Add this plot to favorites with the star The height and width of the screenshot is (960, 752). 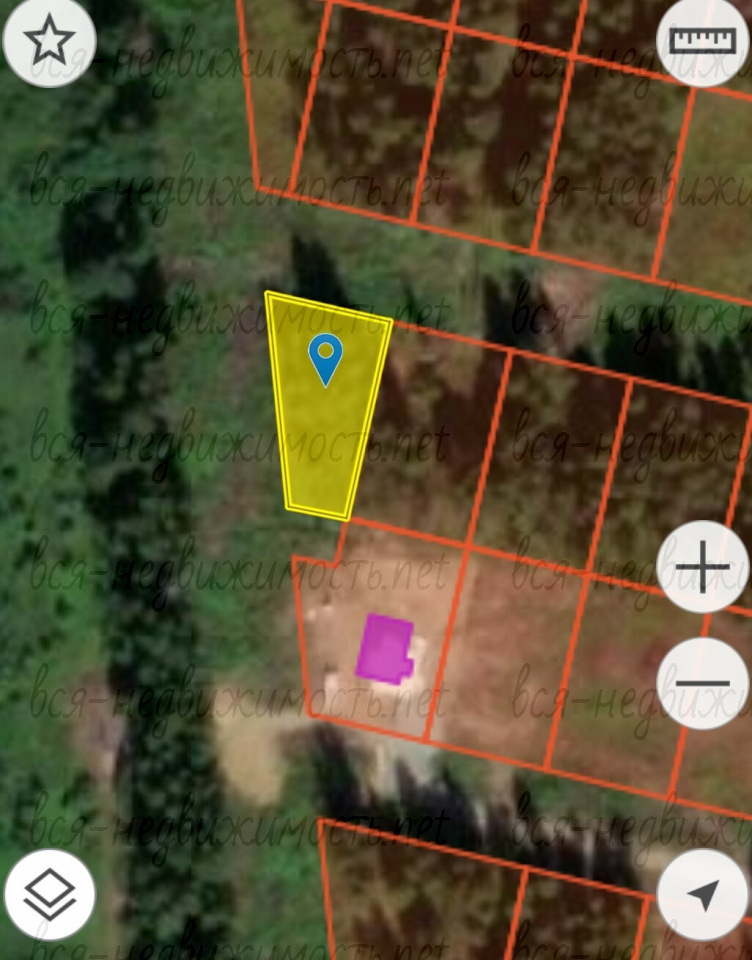(x=48, y=42)
